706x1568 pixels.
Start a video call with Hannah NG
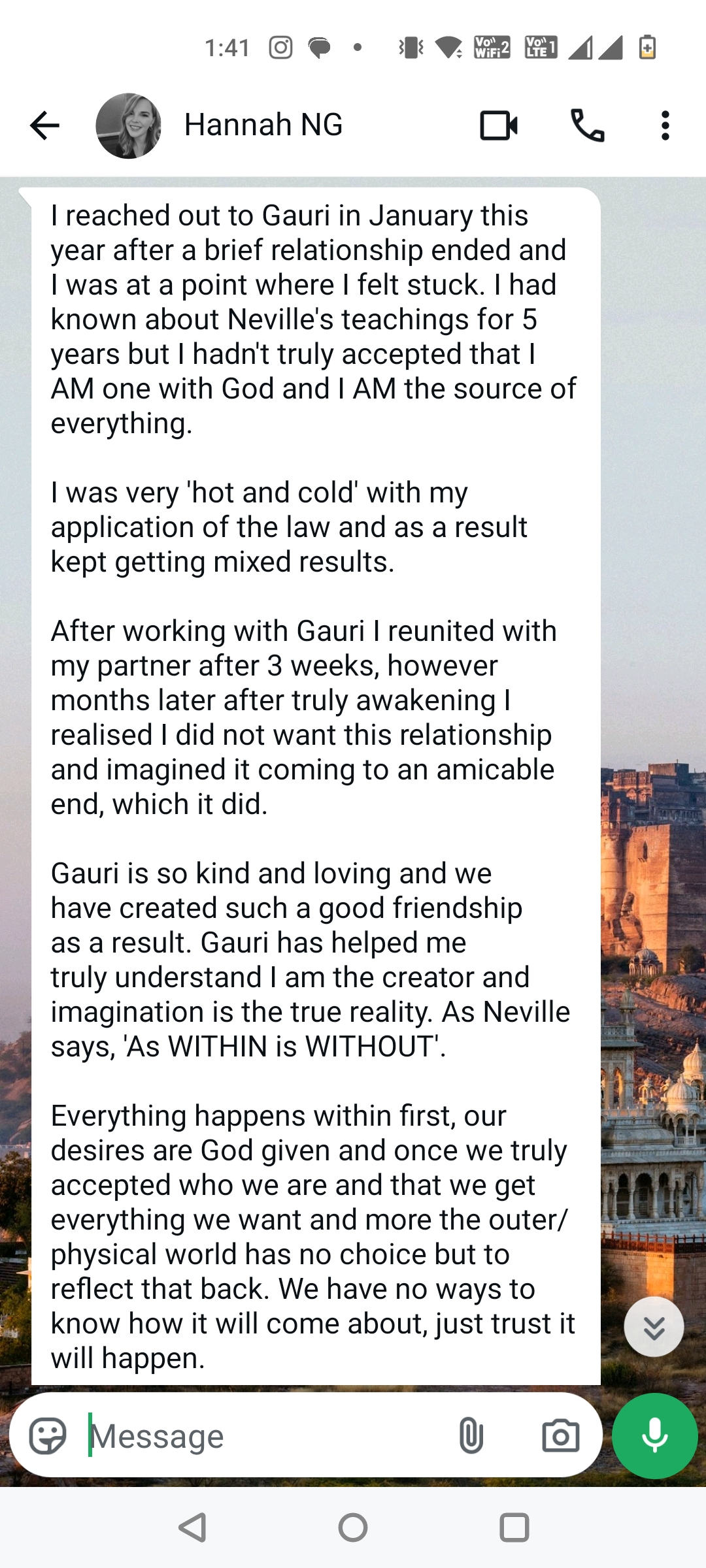point(499,125)
